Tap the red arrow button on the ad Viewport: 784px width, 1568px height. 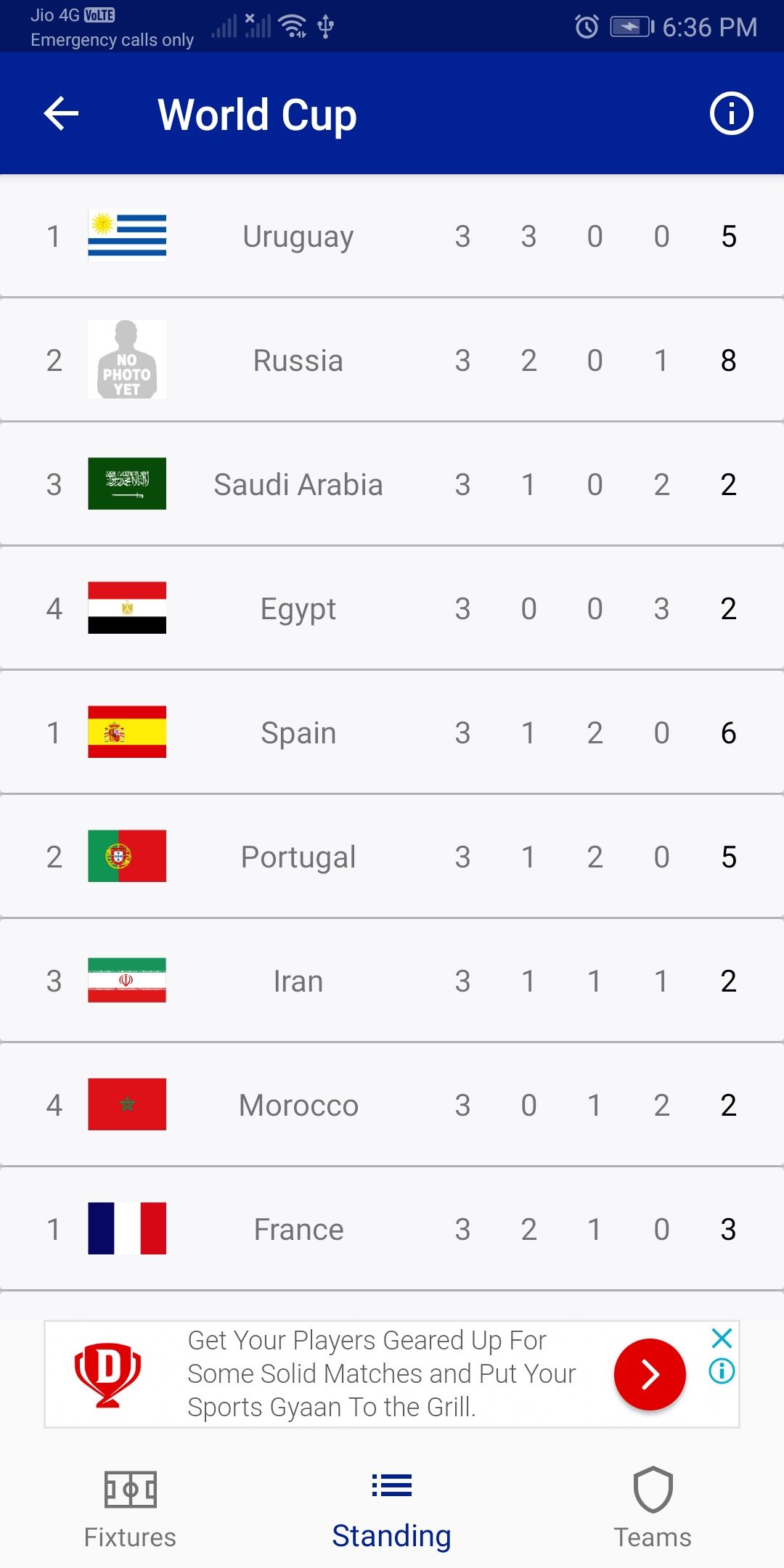pyautogui.click(x=650, y=1373)
